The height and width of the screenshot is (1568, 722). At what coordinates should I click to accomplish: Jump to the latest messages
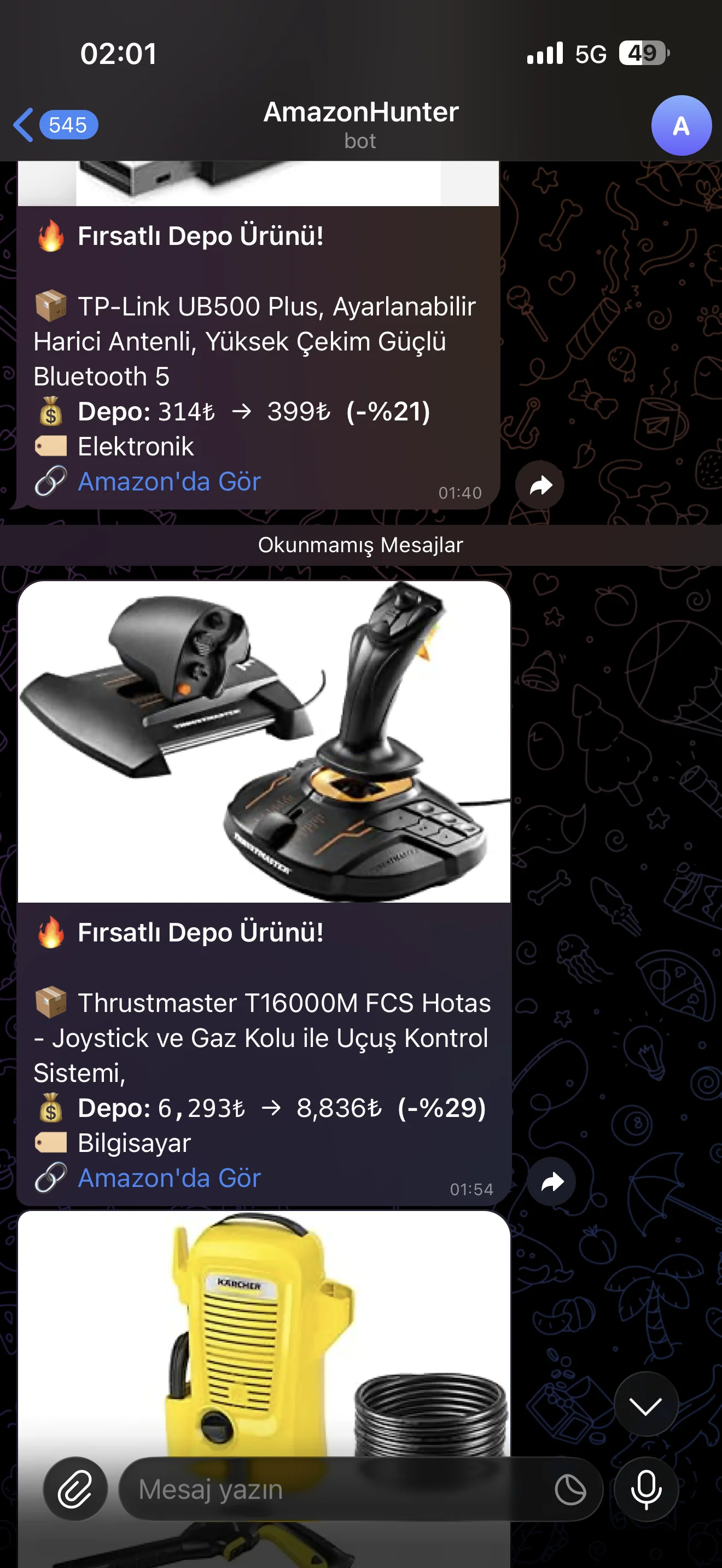(645, 1406)
